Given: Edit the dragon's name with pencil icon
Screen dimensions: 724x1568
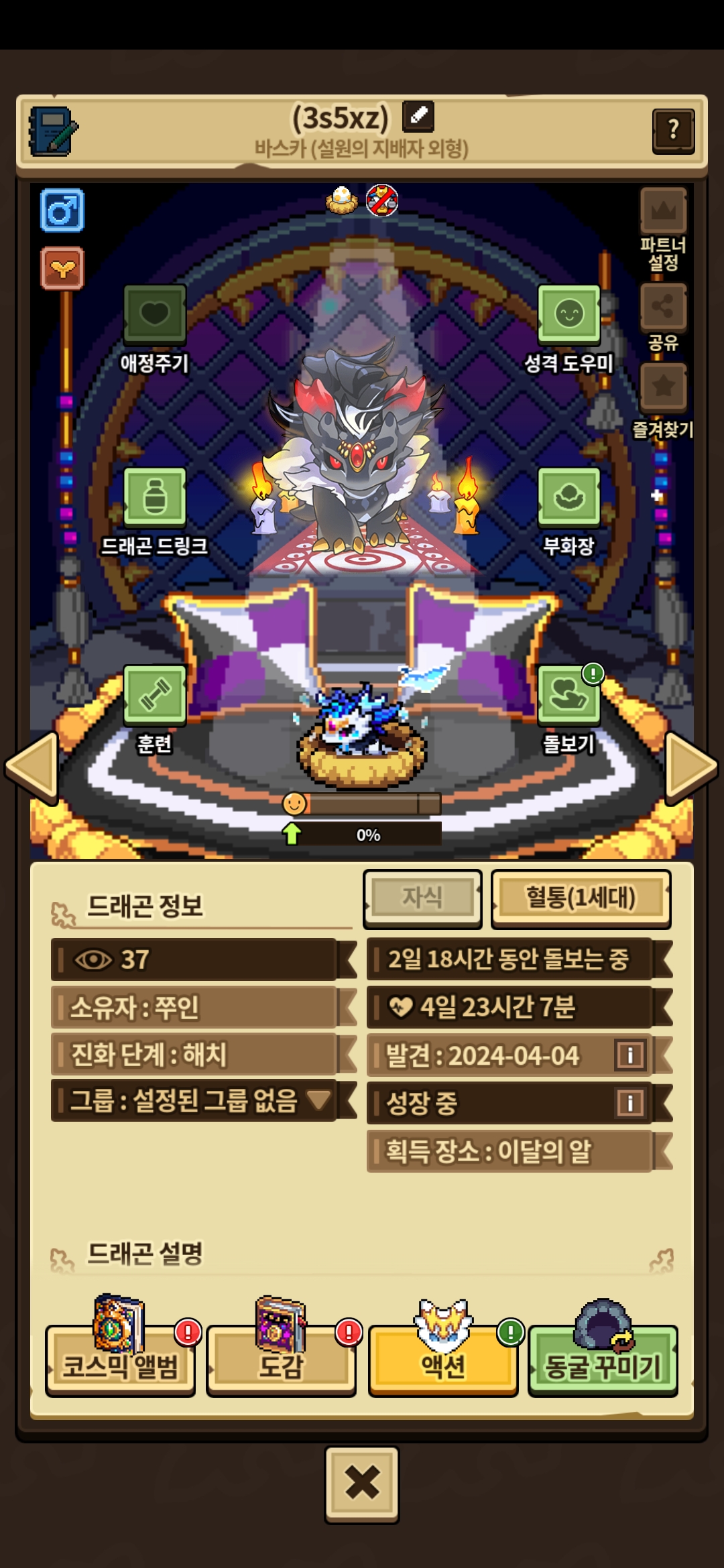Looking at the screenshot, I should (x=418, y=117).
